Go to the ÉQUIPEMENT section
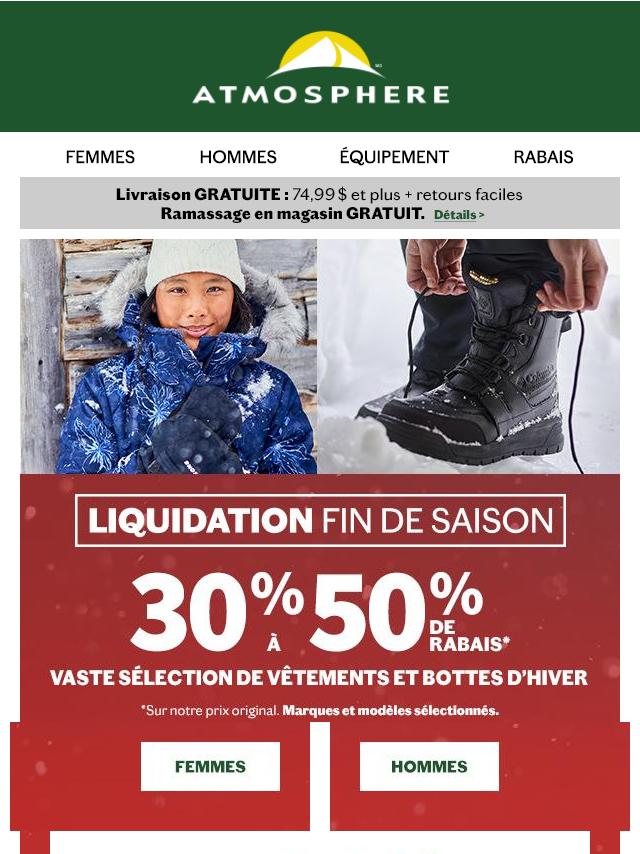Image resolution: width=640 pixels, height=854 pixels. 394,157
